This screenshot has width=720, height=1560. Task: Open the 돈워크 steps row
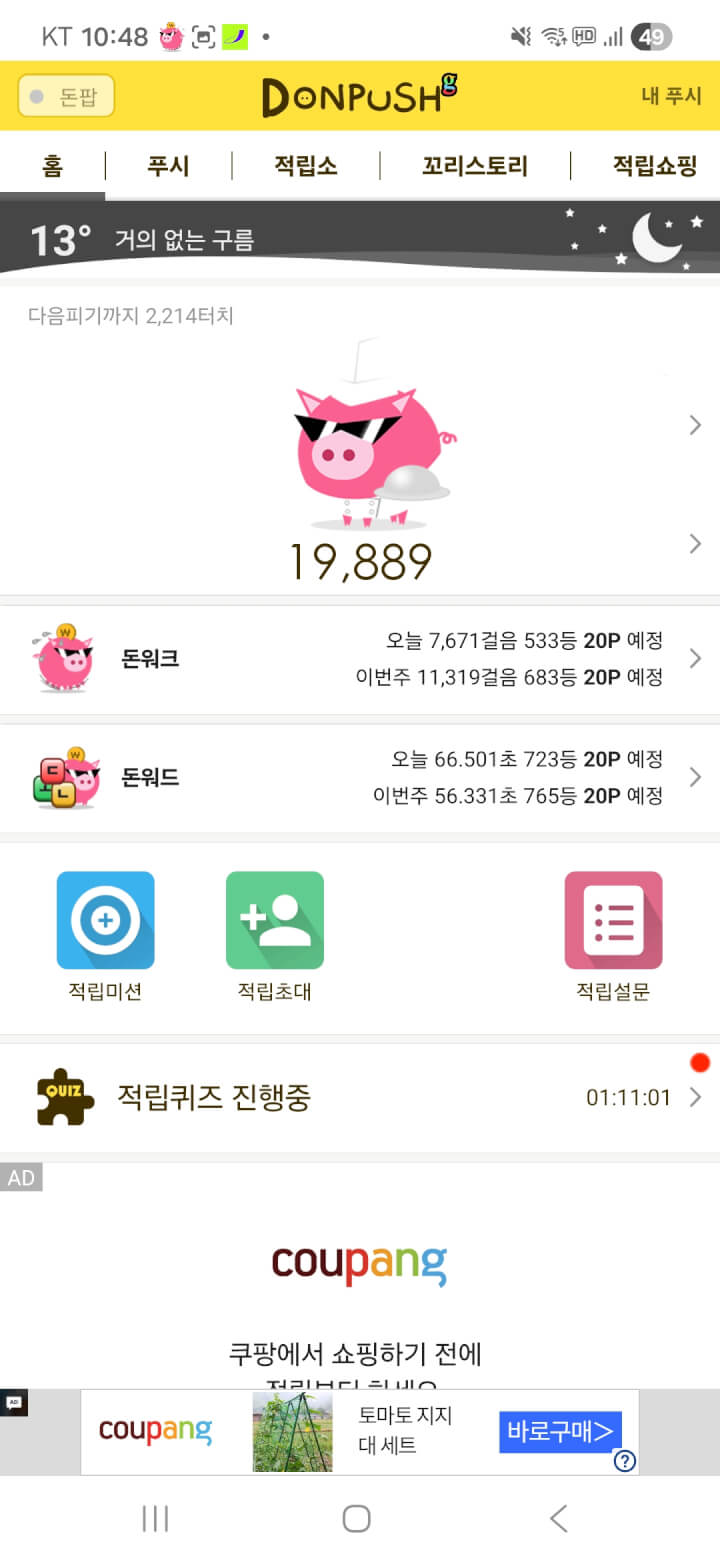(x=360, y=659)
